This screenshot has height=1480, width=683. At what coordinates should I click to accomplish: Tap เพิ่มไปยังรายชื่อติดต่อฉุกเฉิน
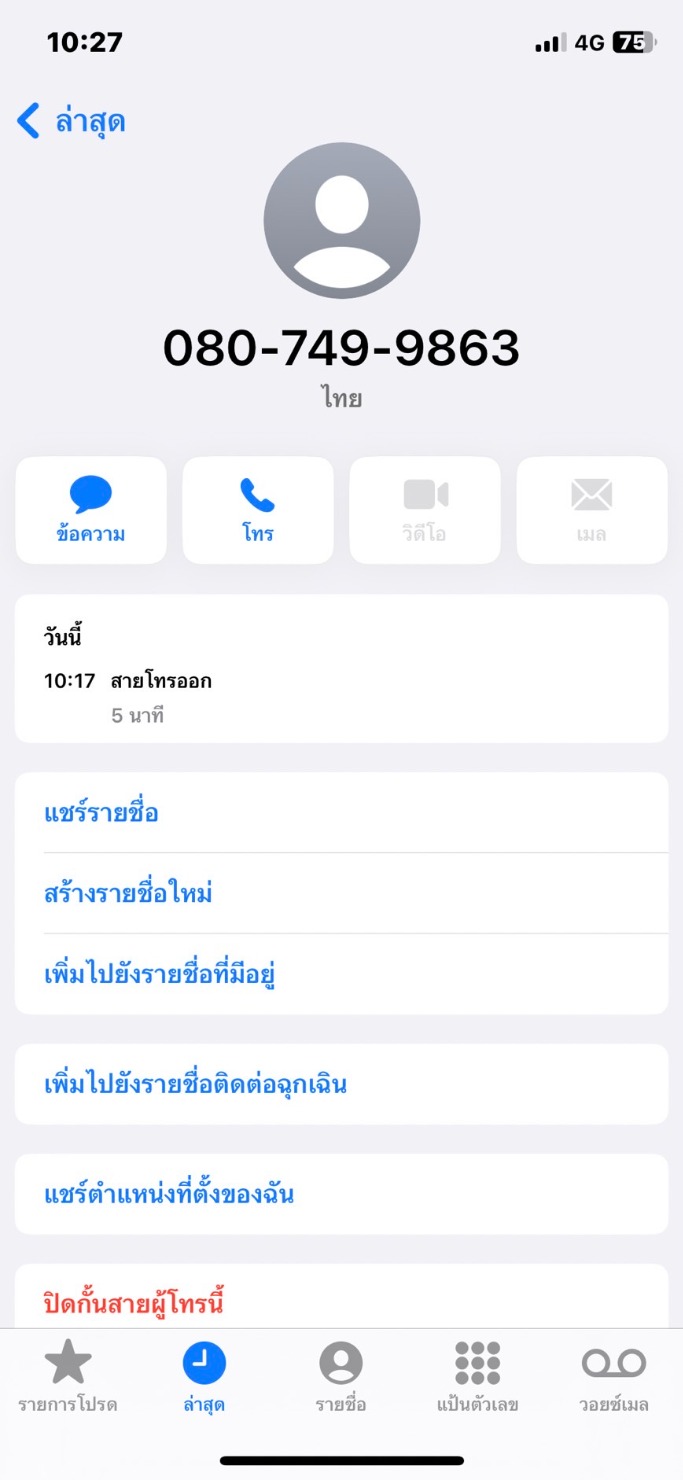point(341,1084)
